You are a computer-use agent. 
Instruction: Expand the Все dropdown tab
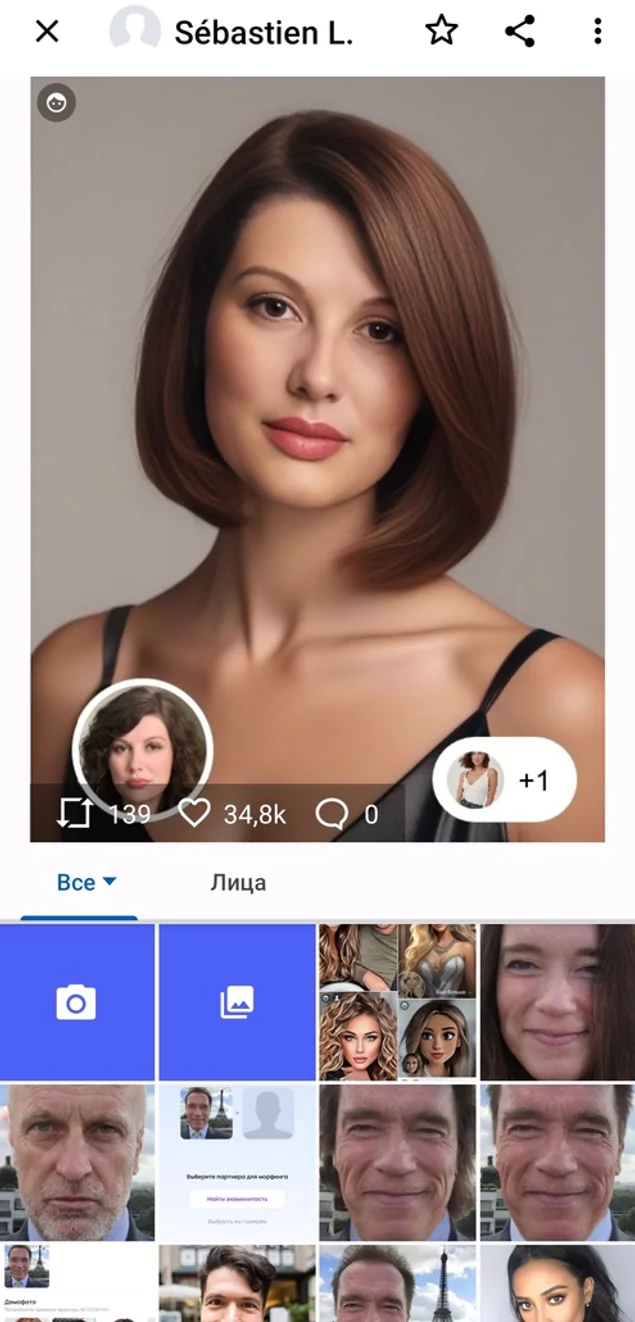[87, 883]
